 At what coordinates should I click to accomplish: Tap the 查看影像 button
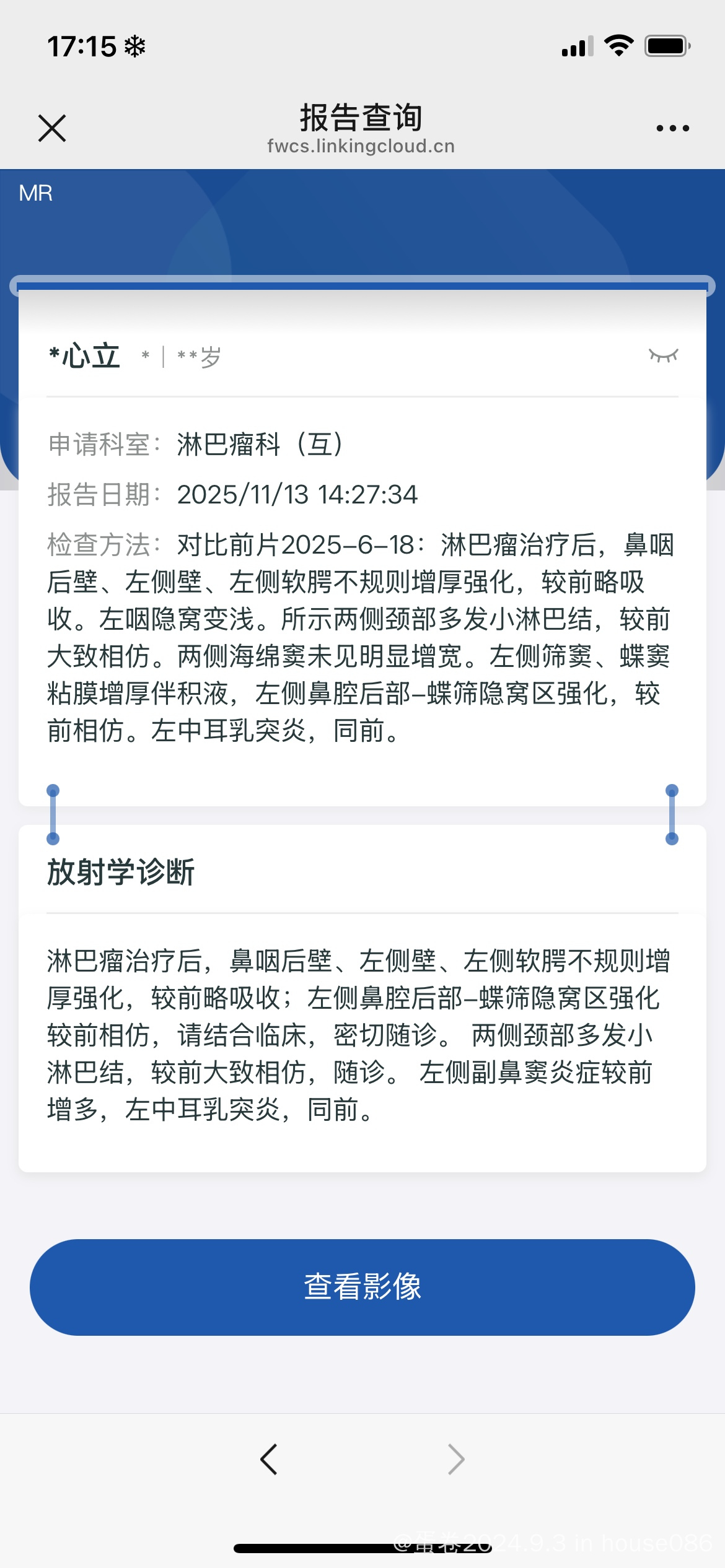click(362, 1287)
